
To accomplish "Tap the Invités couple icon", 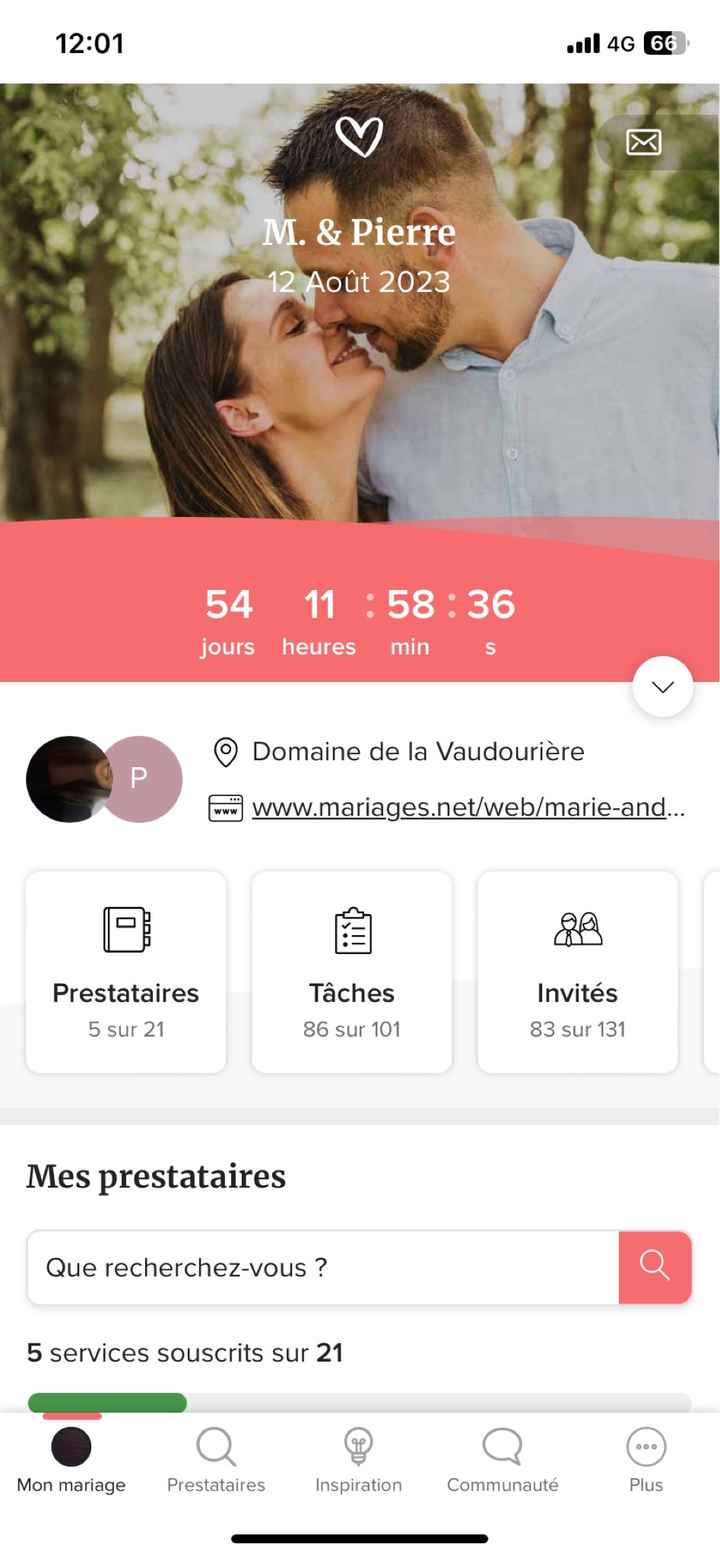I will [577, 930].
